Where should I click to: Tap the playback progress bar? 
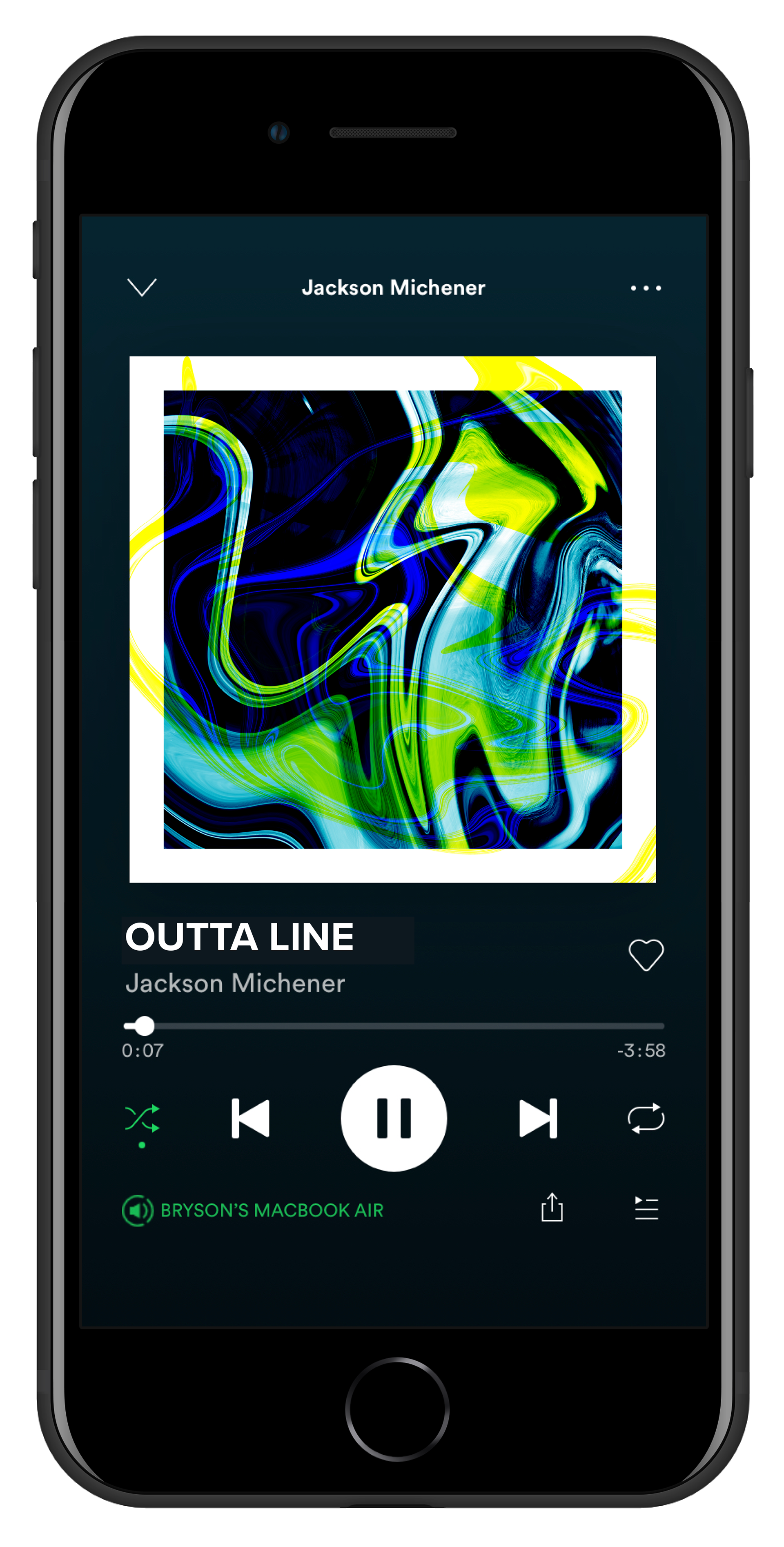point(393,1026)
